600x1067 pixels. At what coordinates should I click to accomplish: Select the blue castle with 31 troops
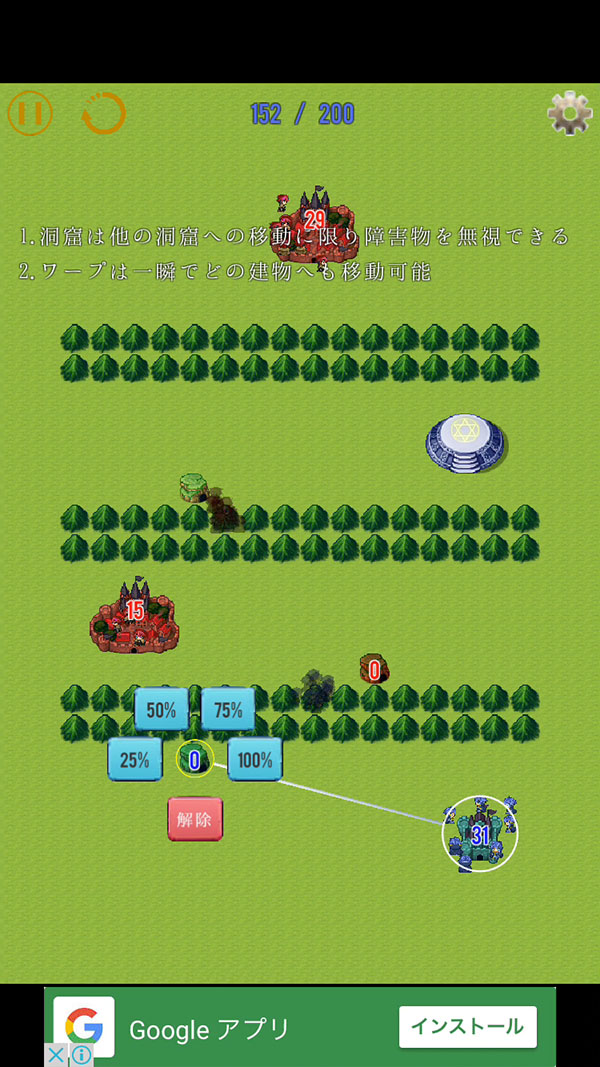pyautogui.click(x=480, y=834)
